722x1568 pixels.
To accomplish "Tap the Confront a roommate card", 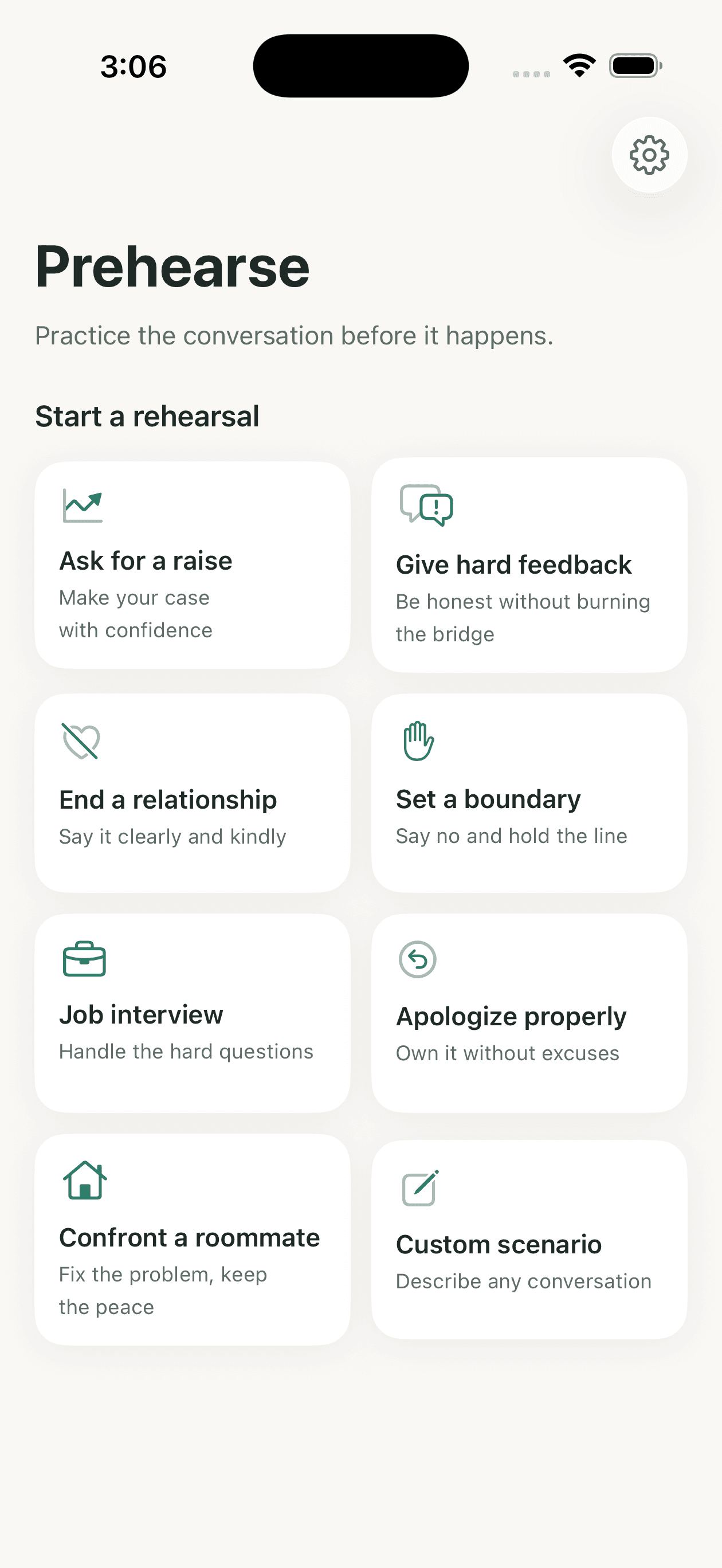I will tap(193, 1240).
